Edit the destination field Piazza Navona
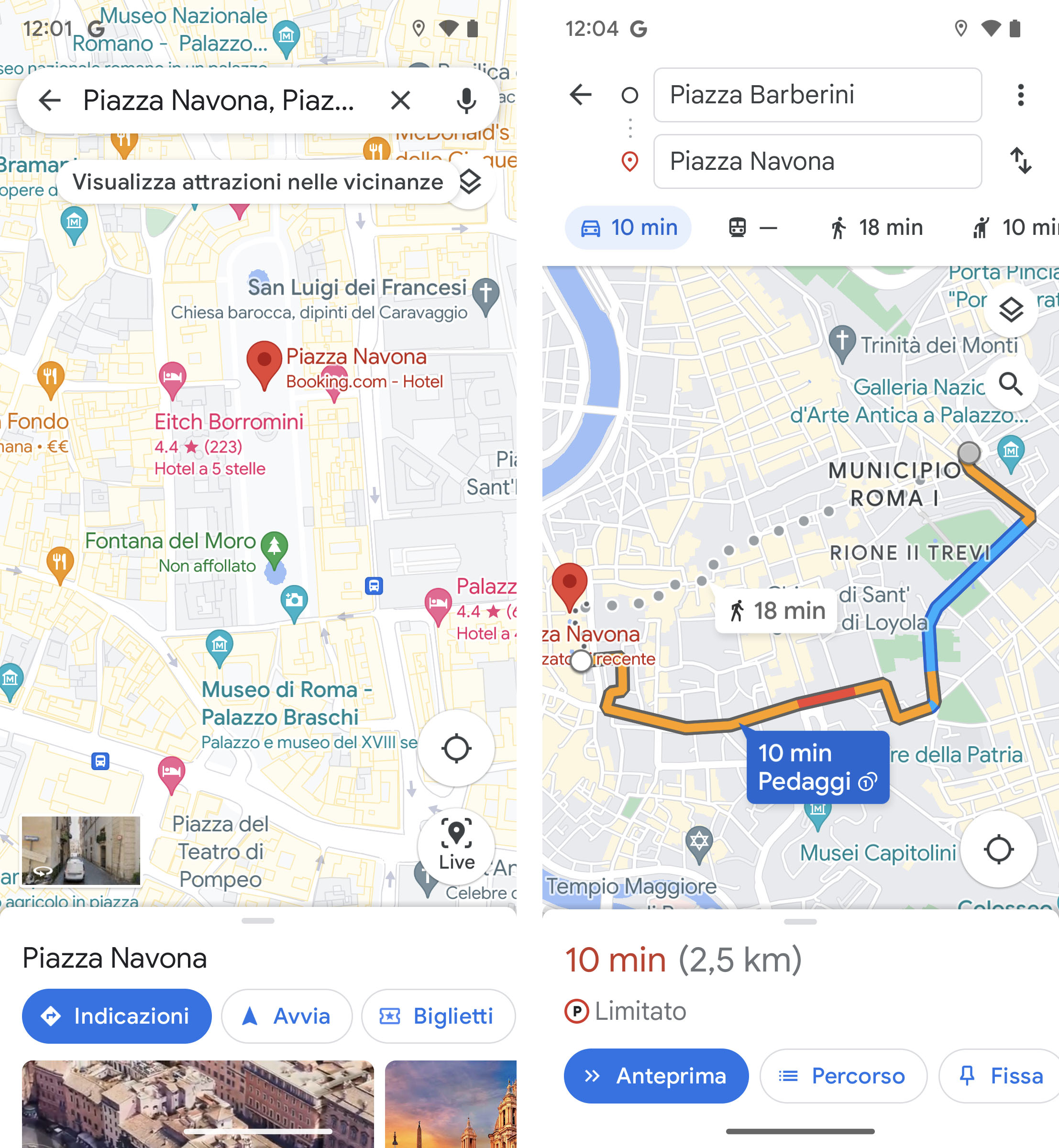 [816, 162]
